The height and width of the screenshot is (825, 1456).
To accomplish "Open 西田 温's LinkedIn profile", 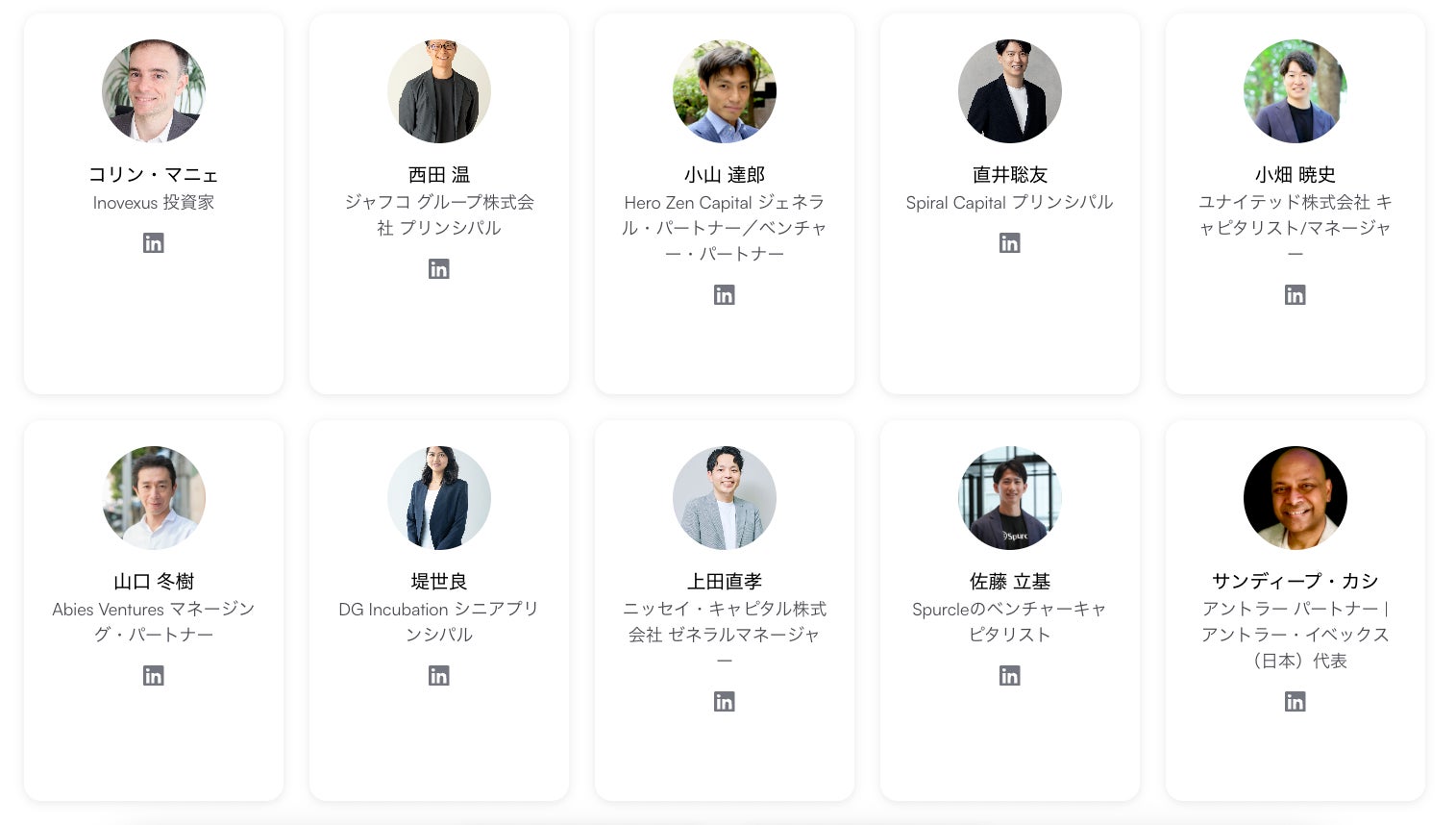I will coord(439,269).
